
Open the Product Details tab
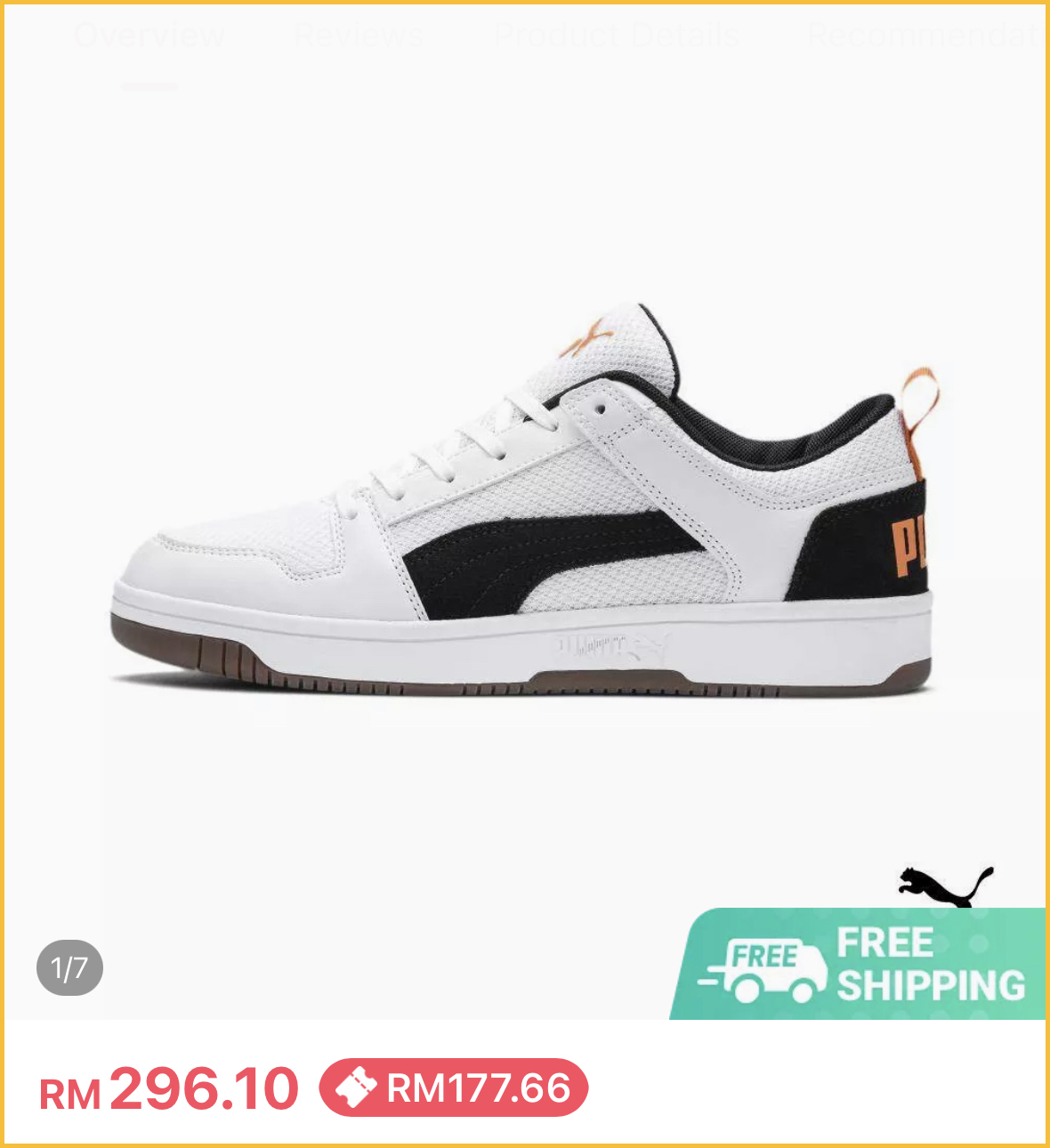click(616, 36)
